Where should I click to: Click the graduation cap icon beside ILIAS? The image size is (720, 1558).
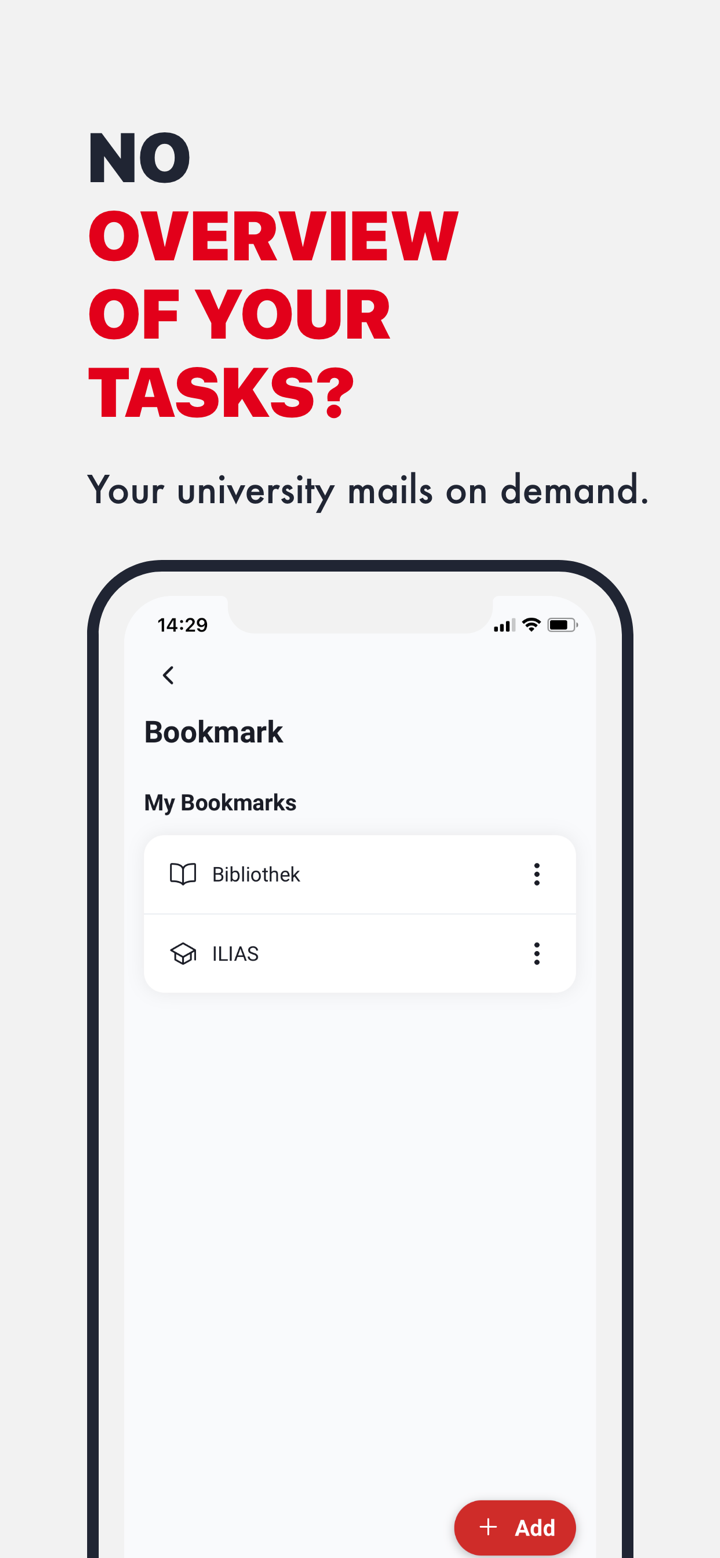184,953
